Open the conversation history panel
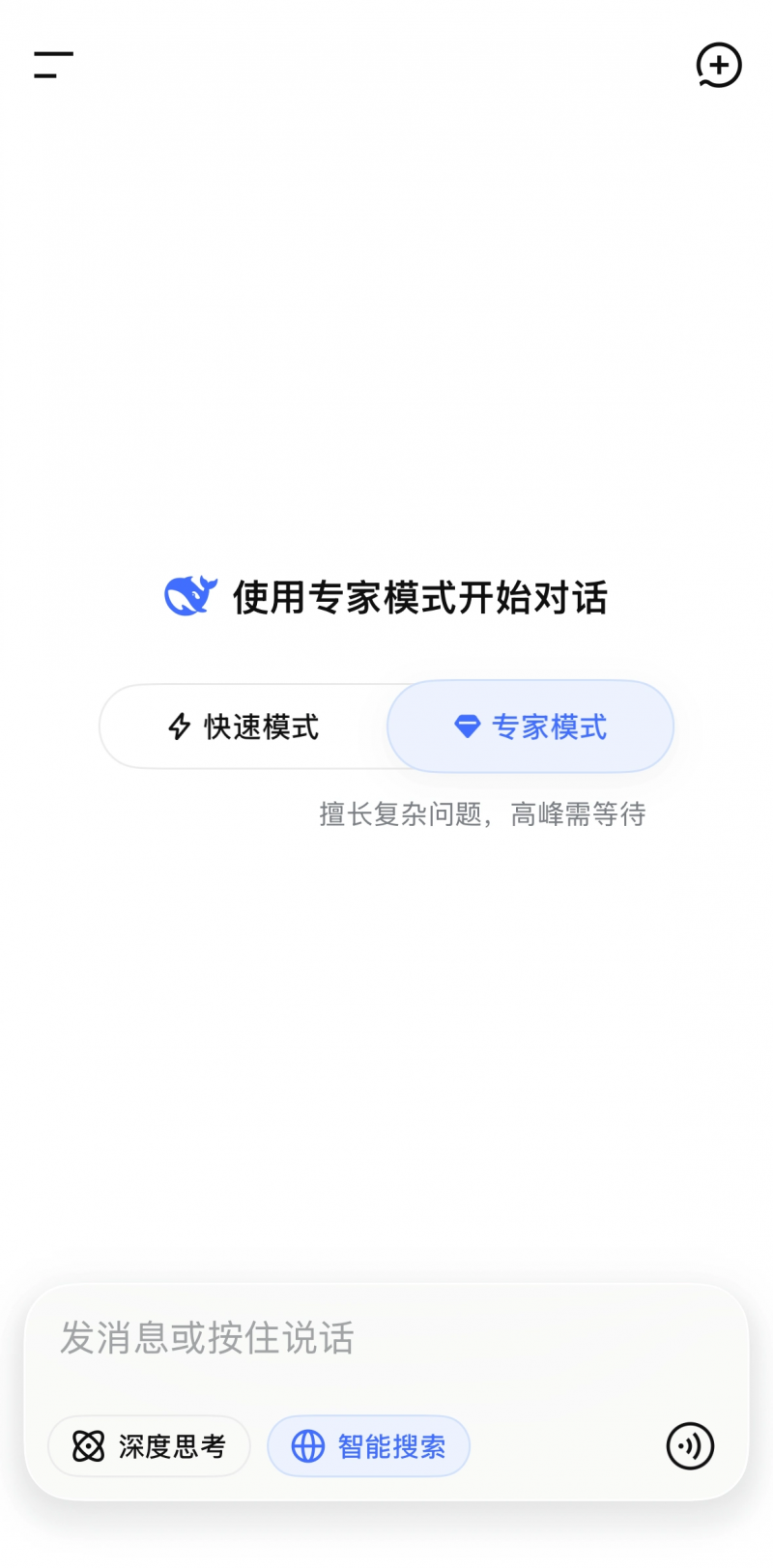Screen dimensions: 773x1568 (52, 65)
